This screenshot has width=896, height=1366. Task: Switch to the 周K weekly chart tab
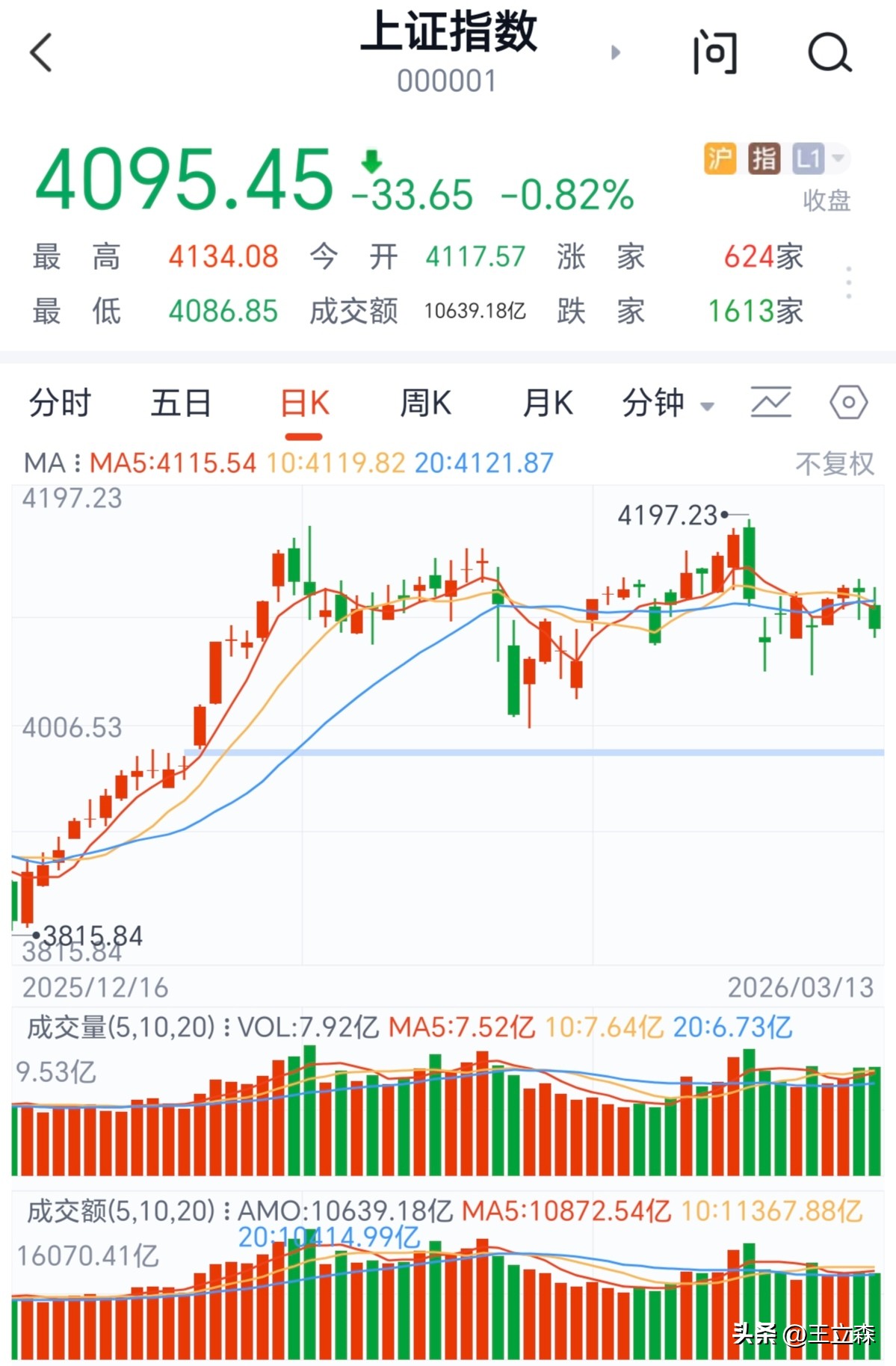click(424, 401)
